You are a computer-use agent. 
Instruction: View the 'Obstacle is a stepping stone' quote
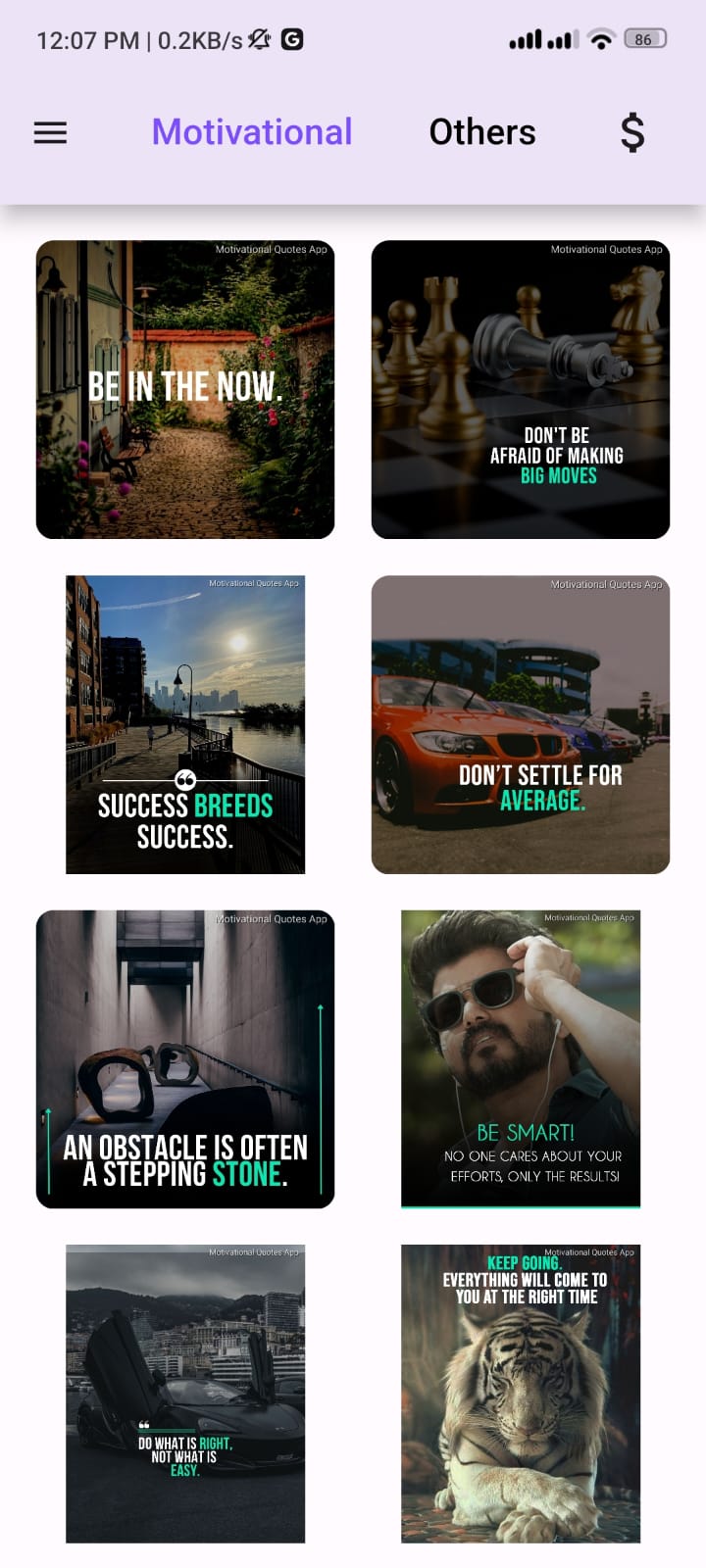185,1058
